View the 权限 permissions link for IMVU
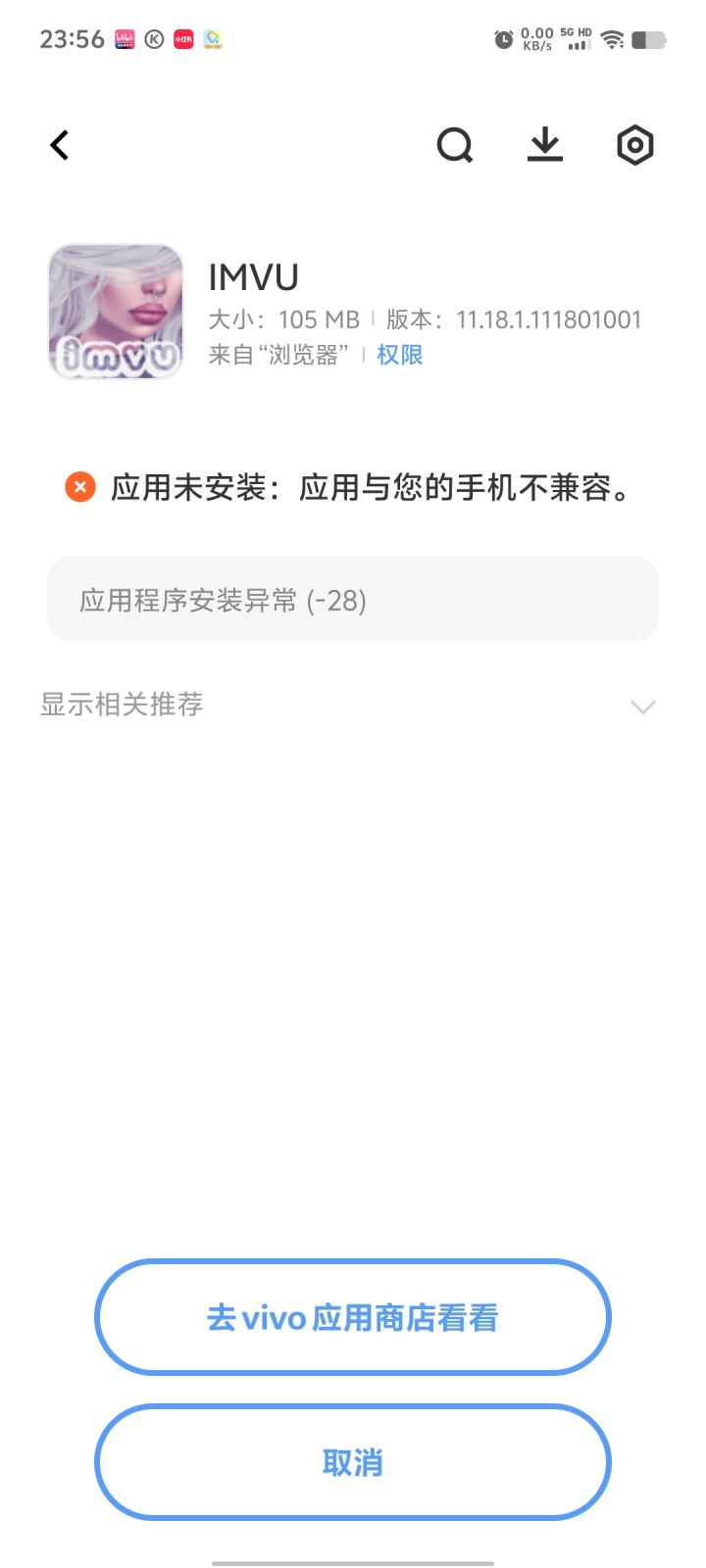The width and height of the screenshot is (706, 1568). [x=400, y=355]
